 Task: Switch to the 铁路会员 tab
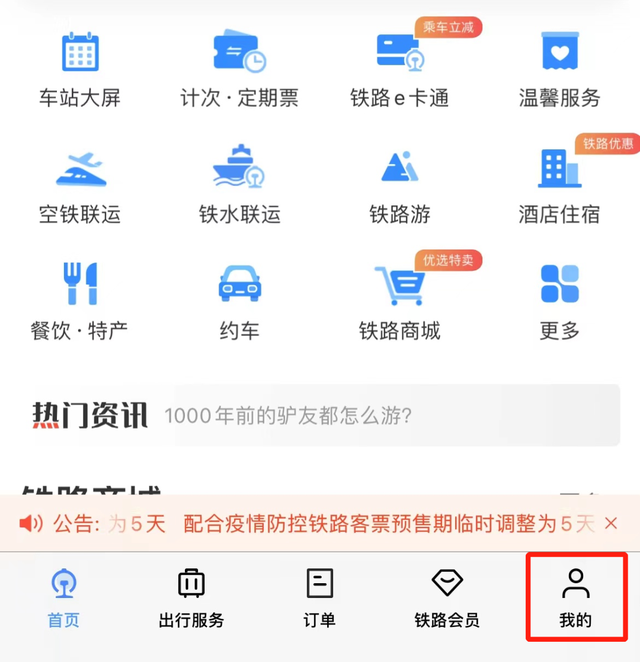coord(447,598)
